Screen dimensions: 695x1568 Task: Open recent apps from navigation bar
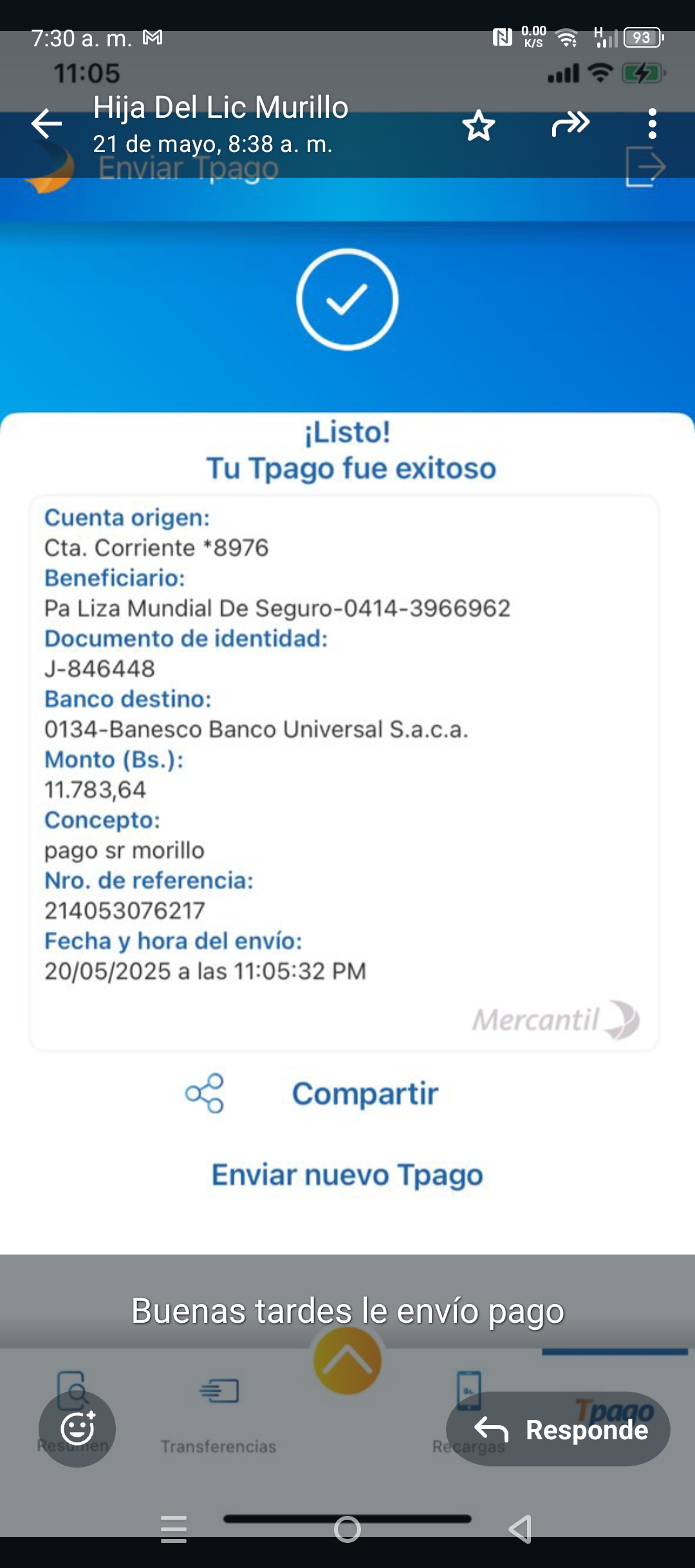click(x=174, y=1529)
